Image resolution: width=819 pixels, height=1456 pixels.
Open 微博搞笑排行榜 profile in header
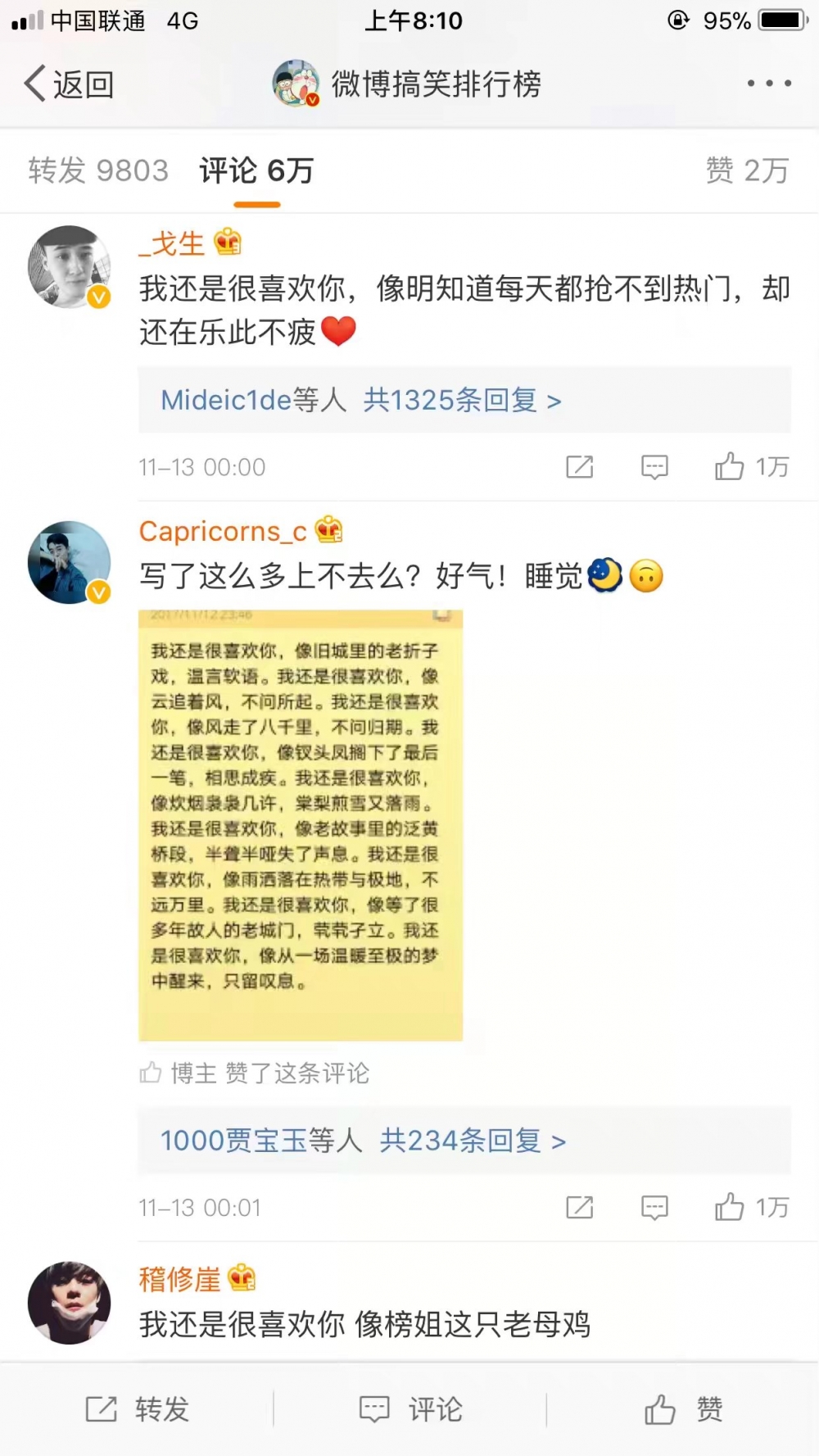(407, 84)
